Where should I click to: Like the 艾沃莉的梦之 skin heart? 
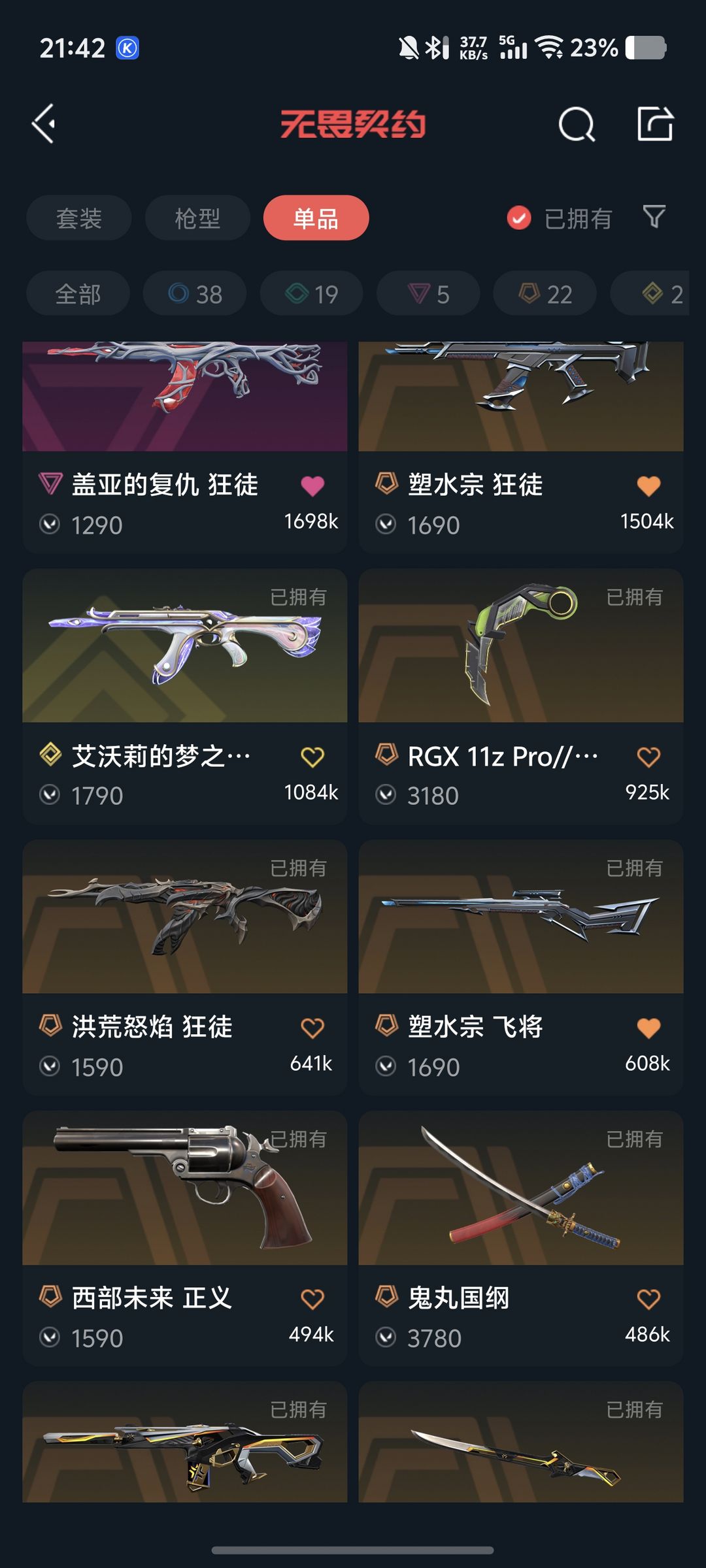pyautogui.click(x=312, y=757)
